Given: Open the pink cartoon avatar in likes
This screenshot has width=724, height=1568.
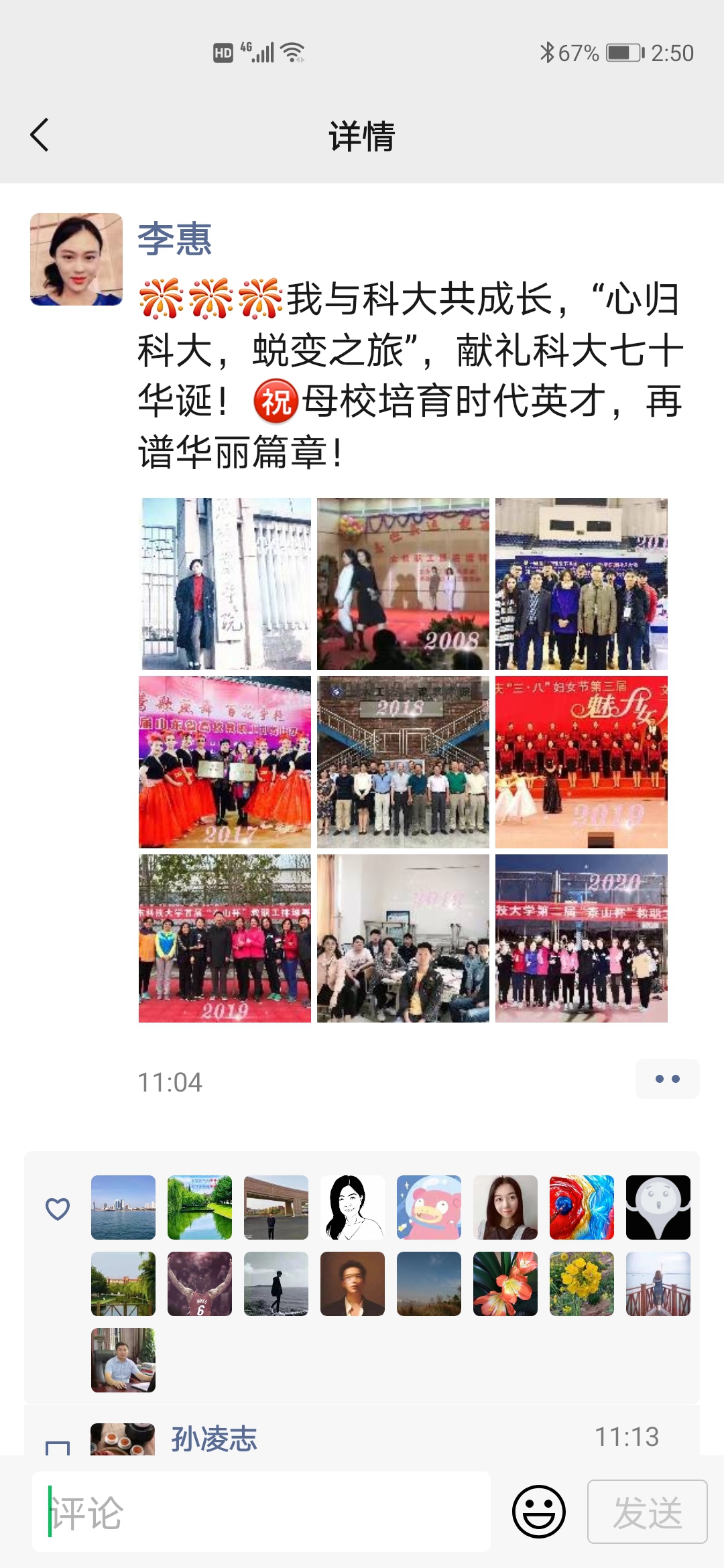Looking at the screenshot, I should click(429, 1207).
